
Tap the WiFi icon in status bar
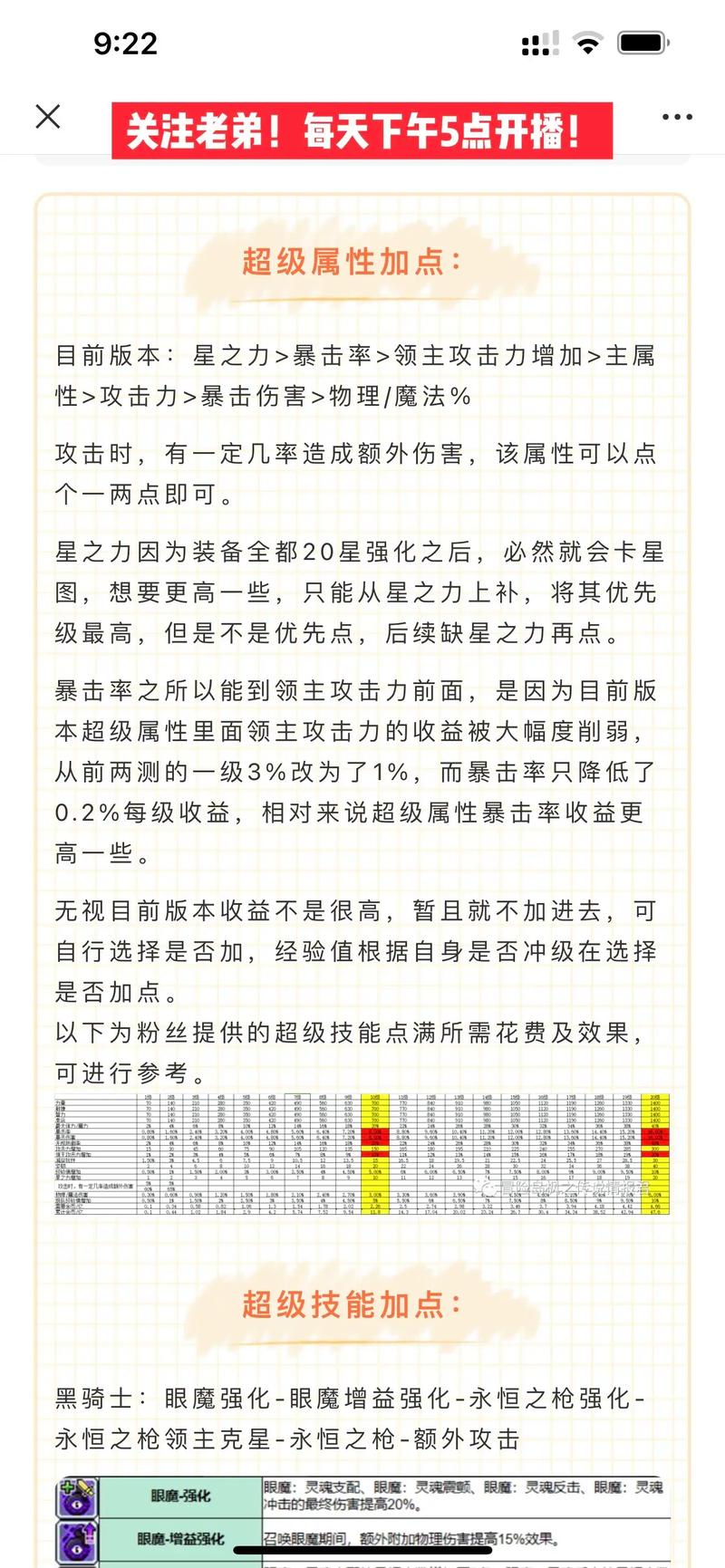pyautogui.click(x=587, y=43)
